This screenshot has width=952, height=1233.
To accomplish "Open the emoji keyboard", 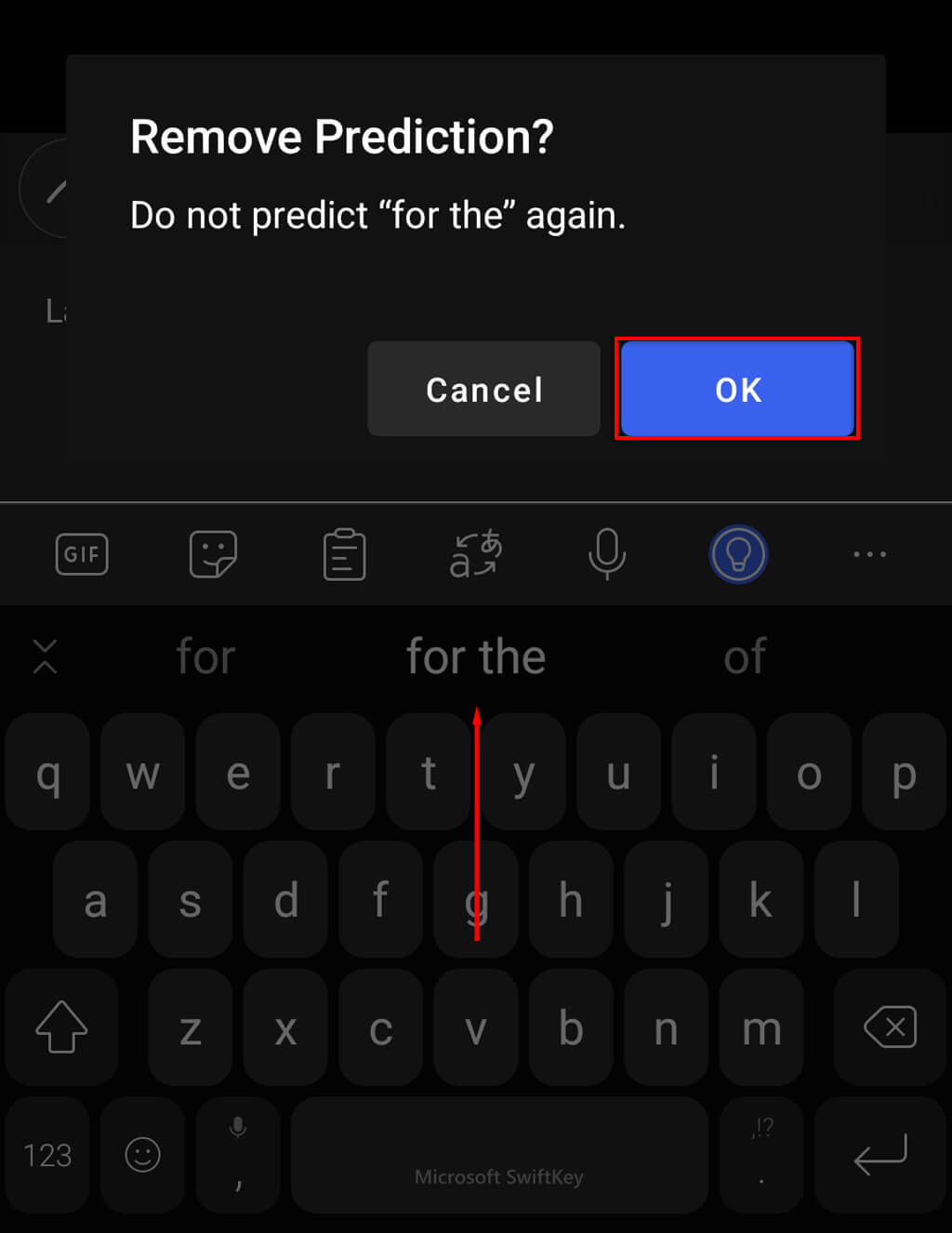I will point(143,1155).
